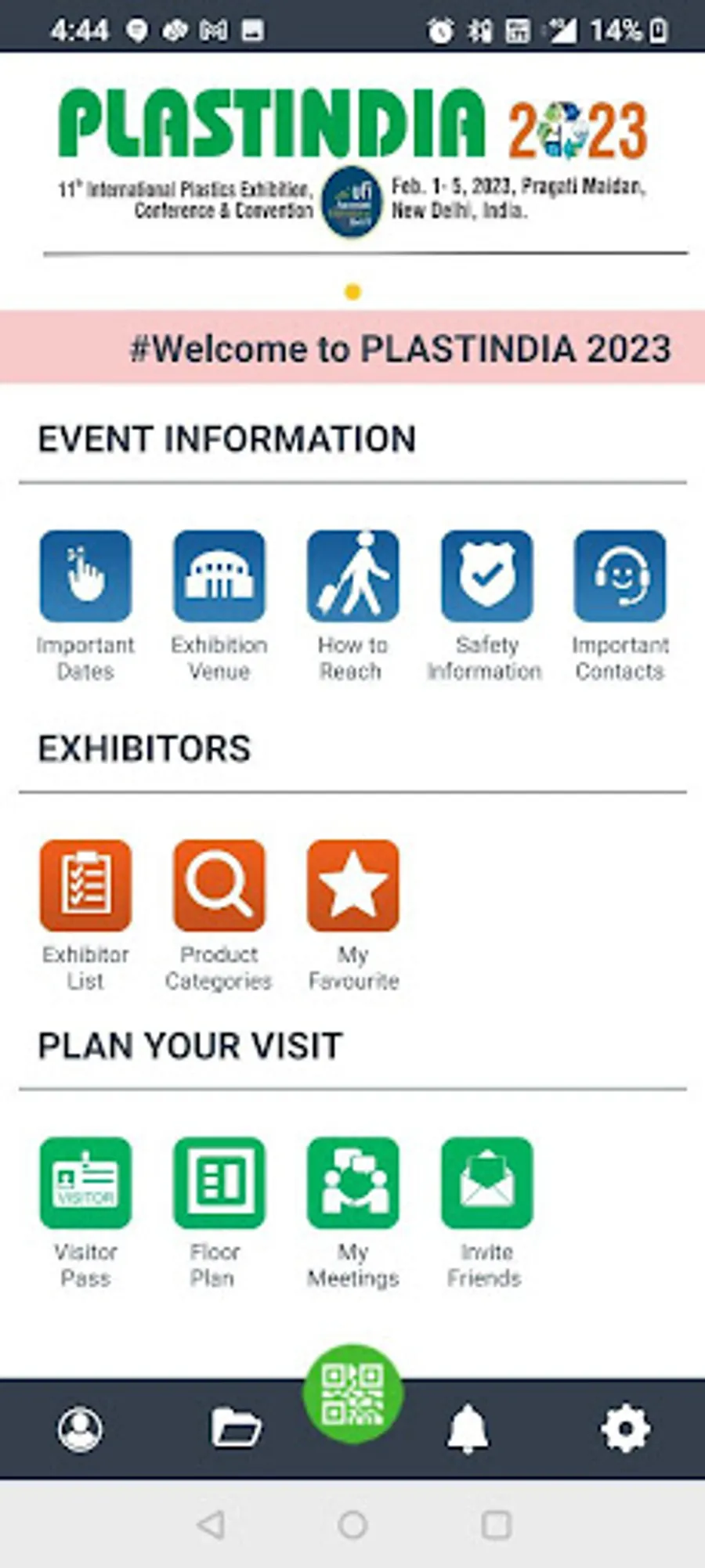
Task: Open the settings gear
Action: click(624, 1429)
